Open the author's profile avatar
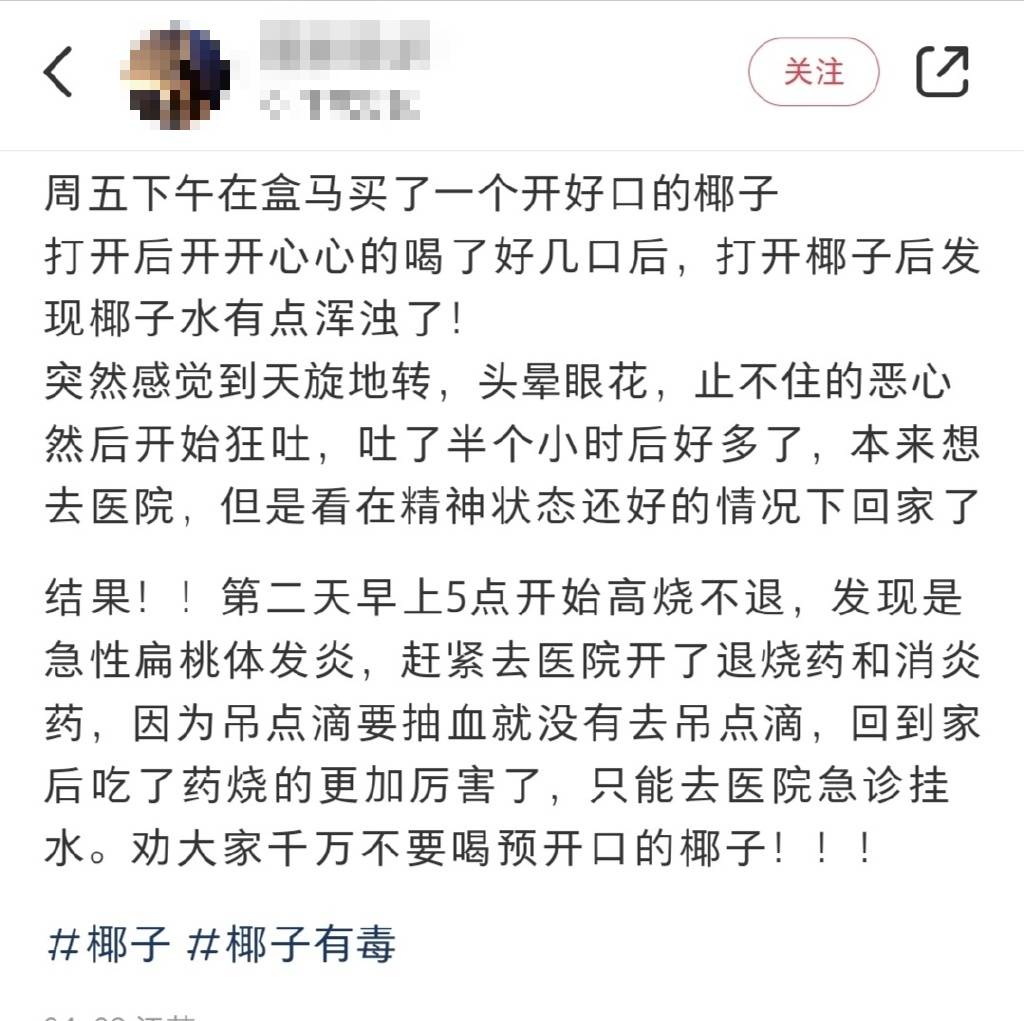 (177, 78)
